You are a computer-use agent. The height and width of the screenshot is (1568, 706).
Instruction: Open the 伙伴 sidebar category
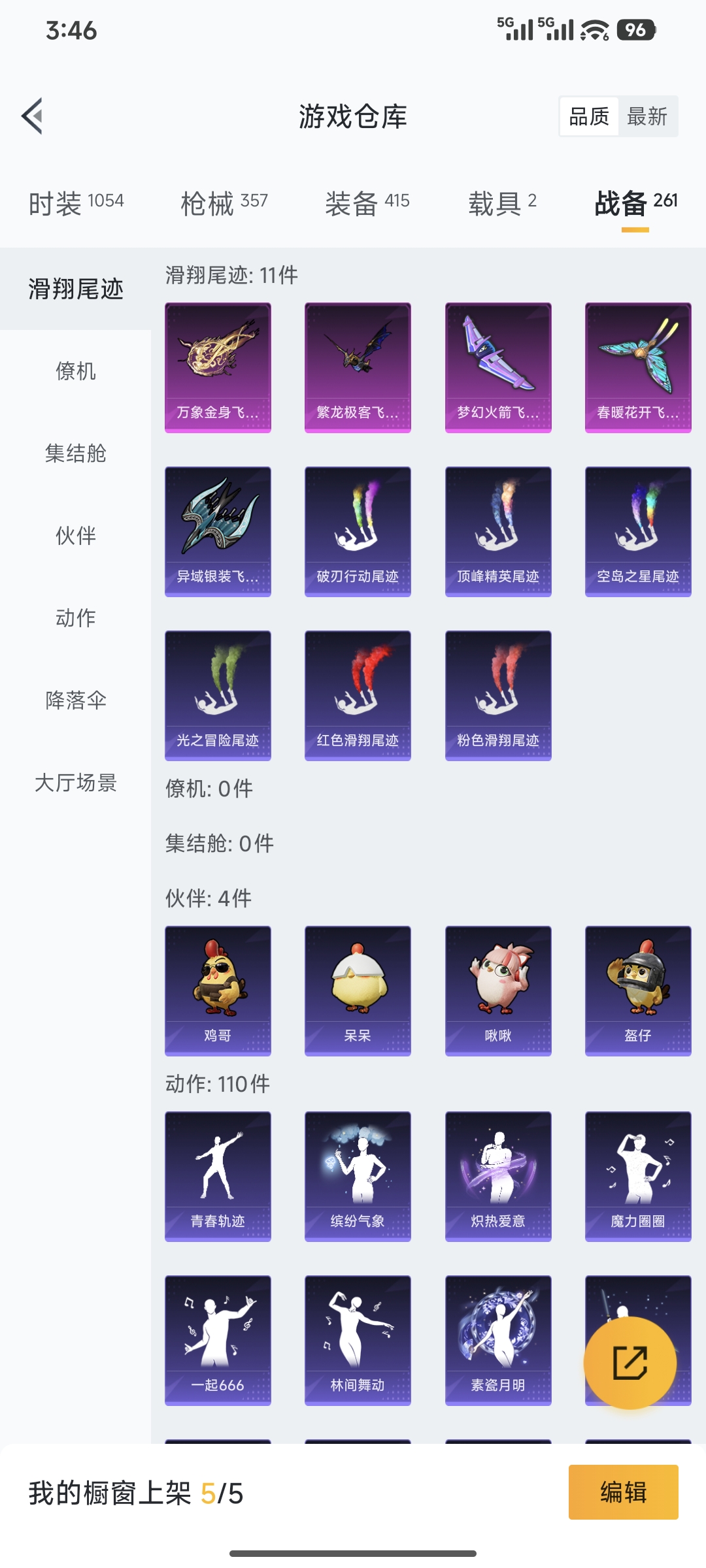pyautogui.click(x=75, y=537)
